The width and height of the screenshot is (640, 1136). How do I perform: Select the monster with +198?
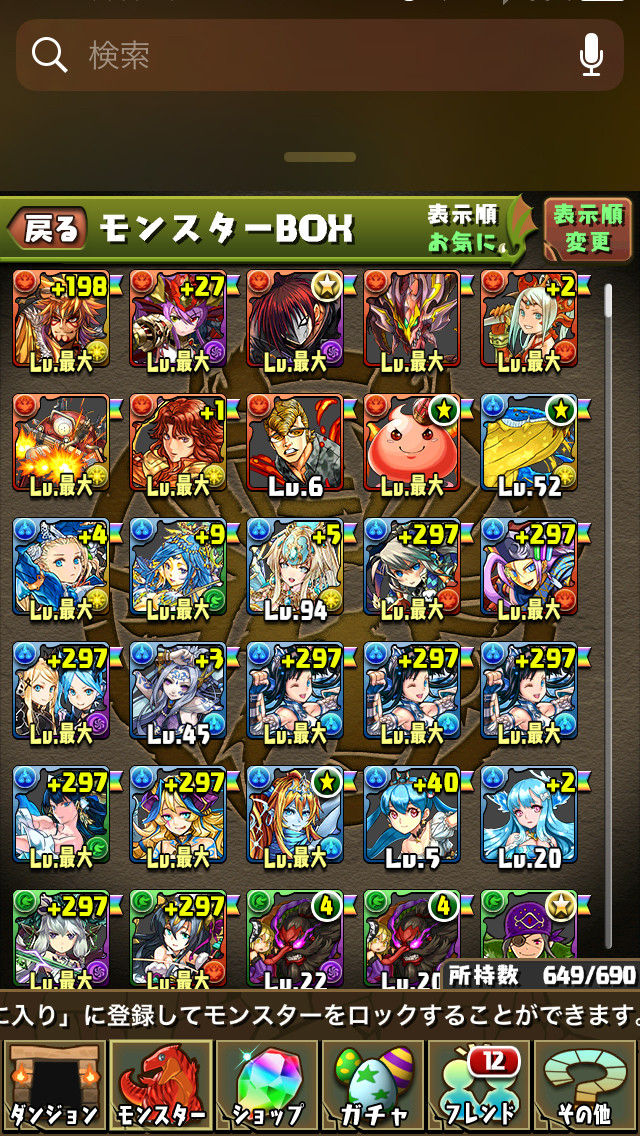pyautogui.click(x=61, y=320)
